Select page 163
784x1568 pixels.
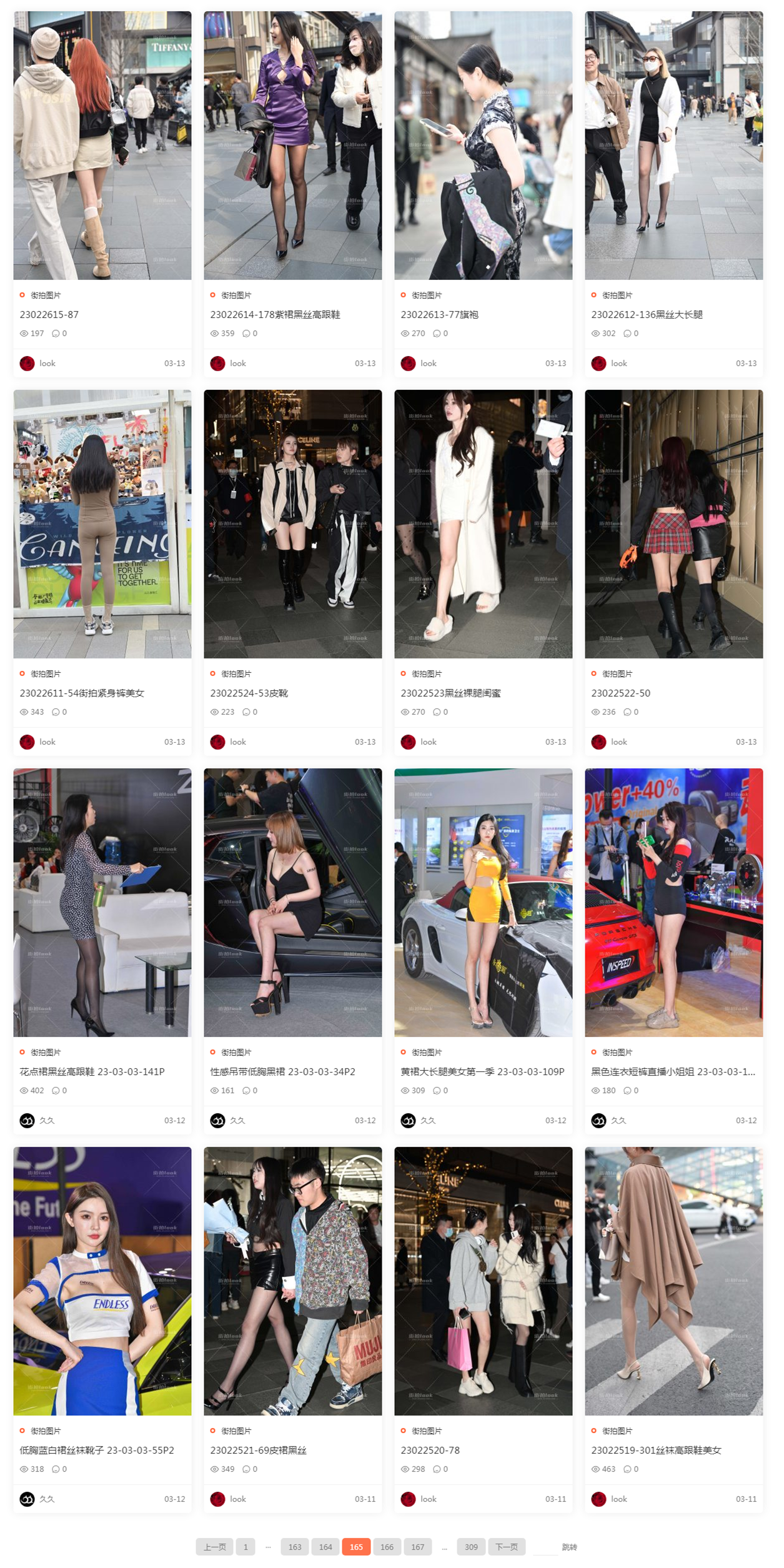point(295,1547)
